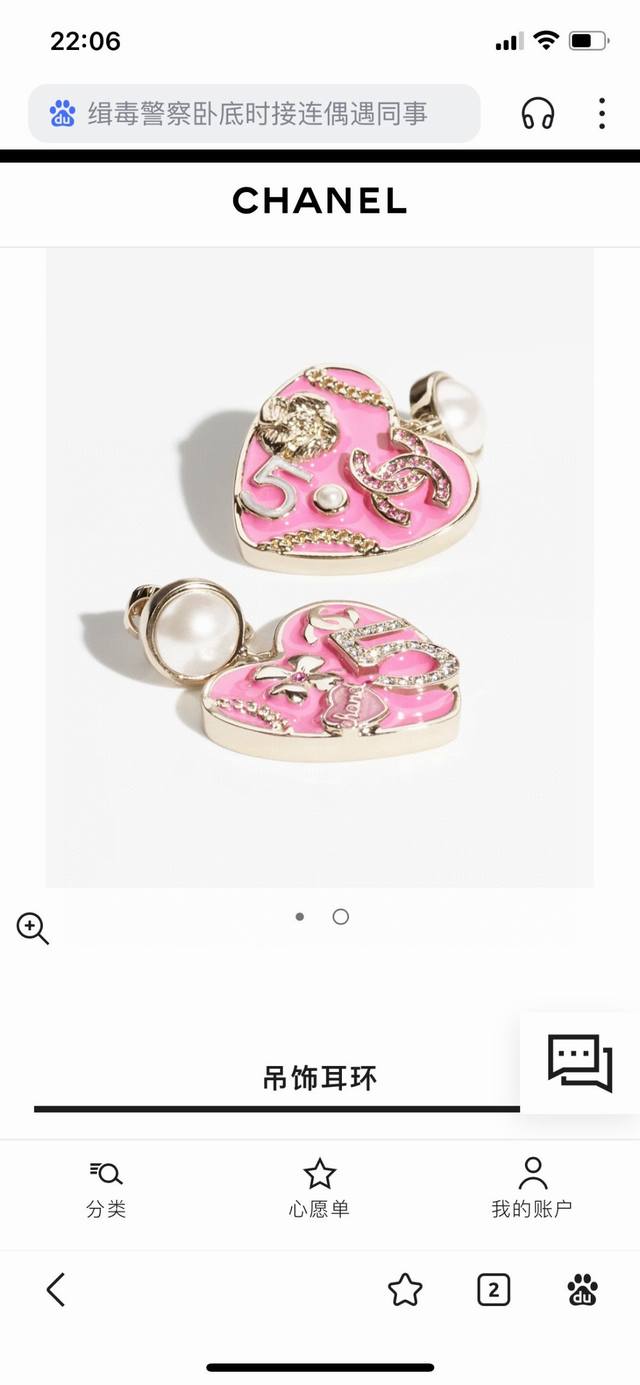The image size is (640, 1385).
Task: Switch to the 分类 tab
Action: coord(106,1189)
